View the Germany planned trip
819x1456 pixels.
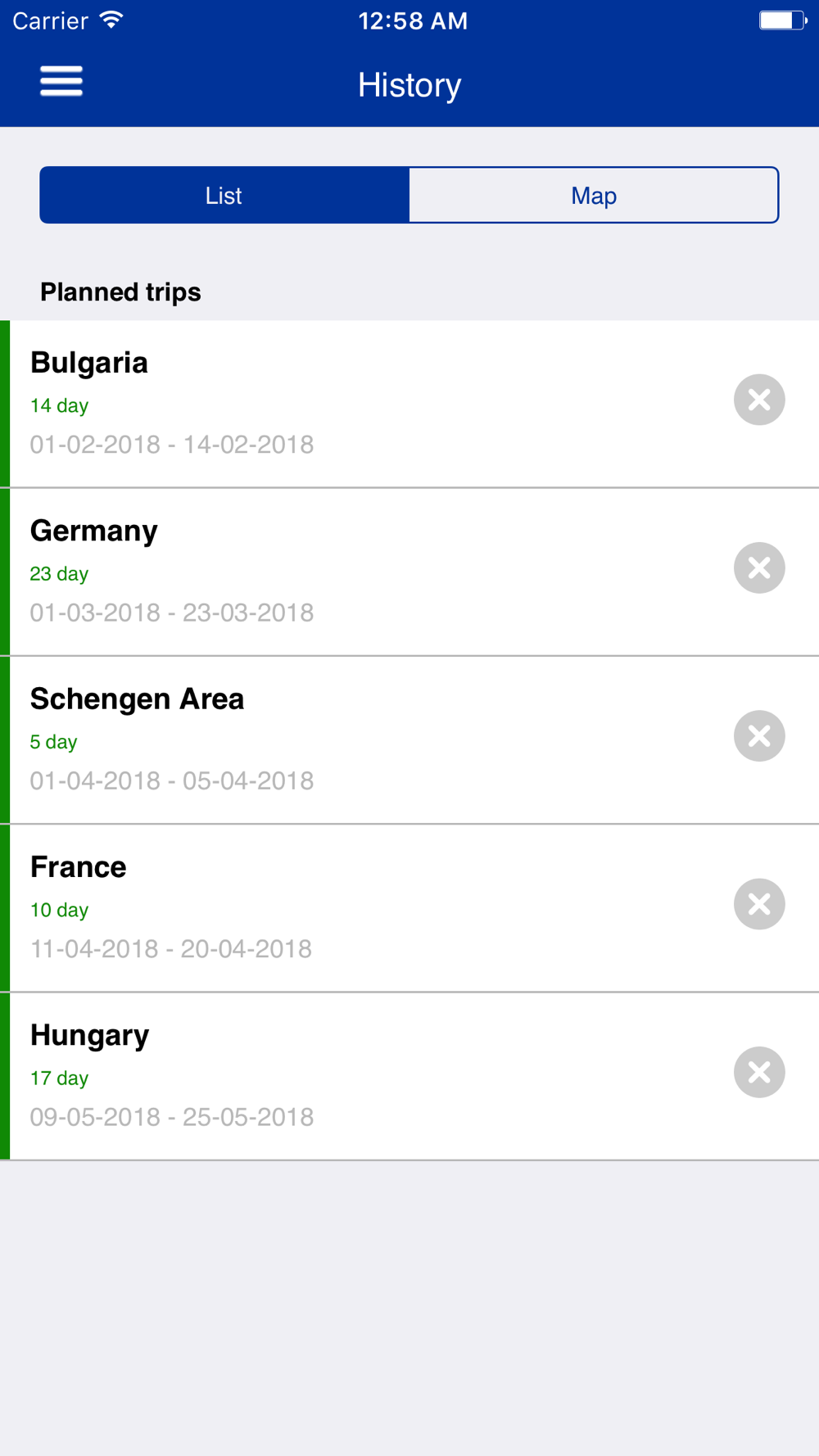(328, 572)
